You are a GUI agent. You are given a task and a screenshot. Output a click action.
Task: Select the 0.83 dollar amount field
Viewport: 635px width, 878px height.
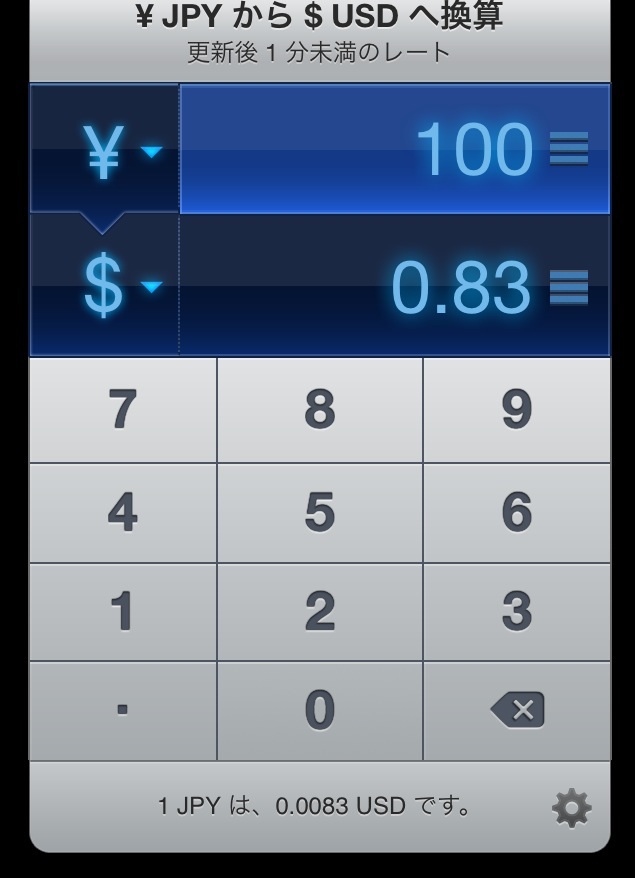[x=380, y=286]
